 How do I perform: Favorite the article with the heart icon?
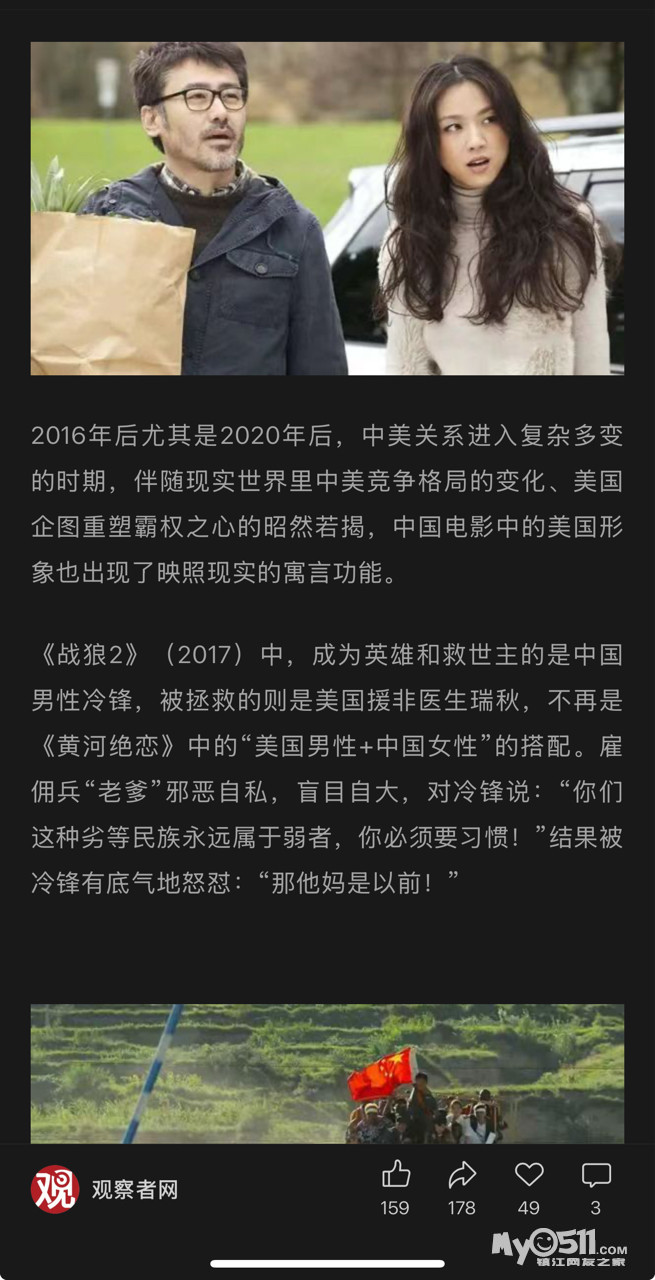[529, 1174]
